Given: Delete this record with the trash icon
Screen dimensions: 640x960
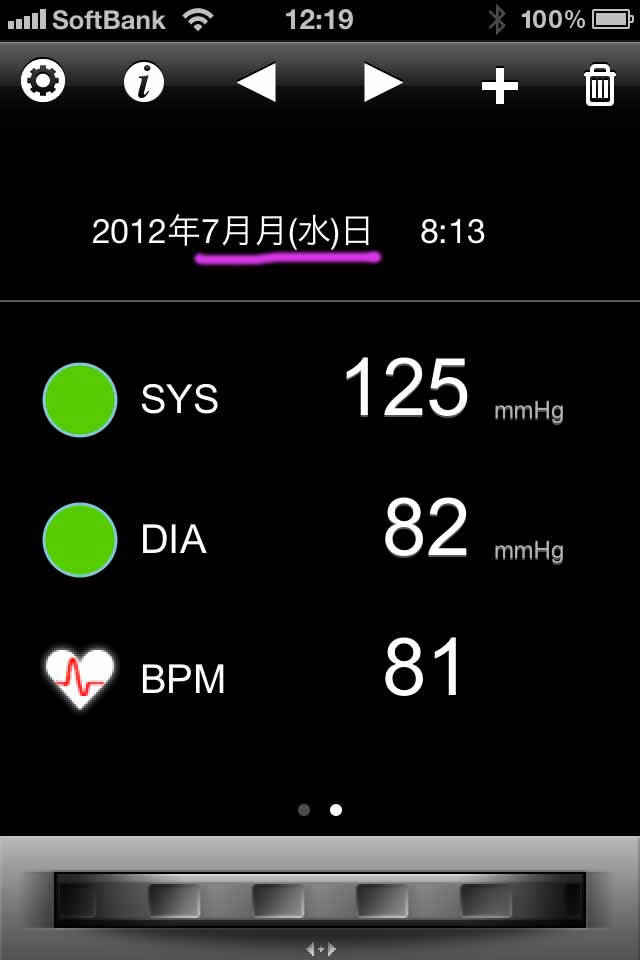Looking at the screenshot, I should point(599,85).
